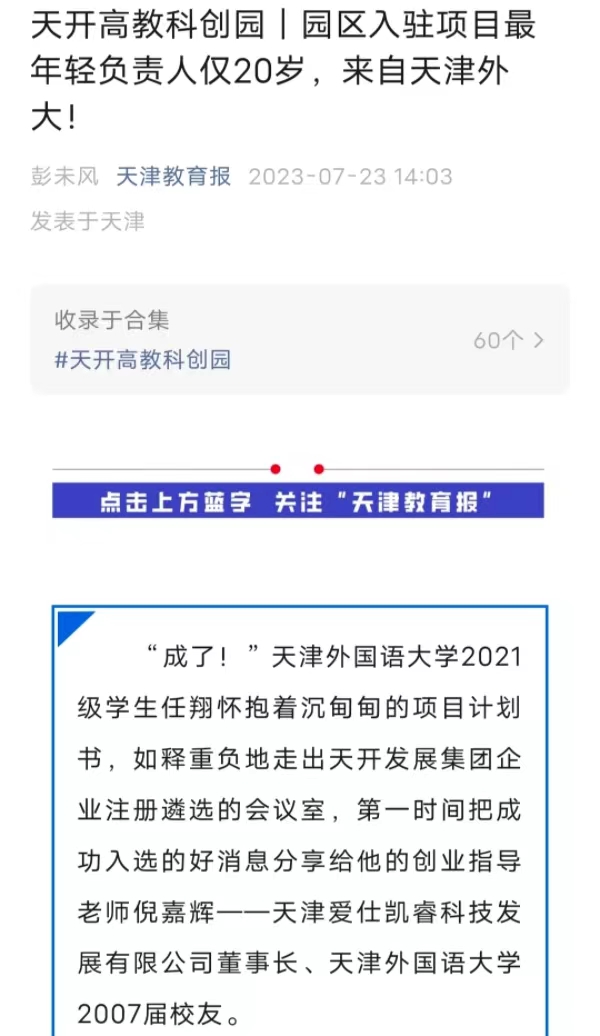Open the #天开高教科创园 collection
This screenshot has width=600, height=1036.
[143, 359]
